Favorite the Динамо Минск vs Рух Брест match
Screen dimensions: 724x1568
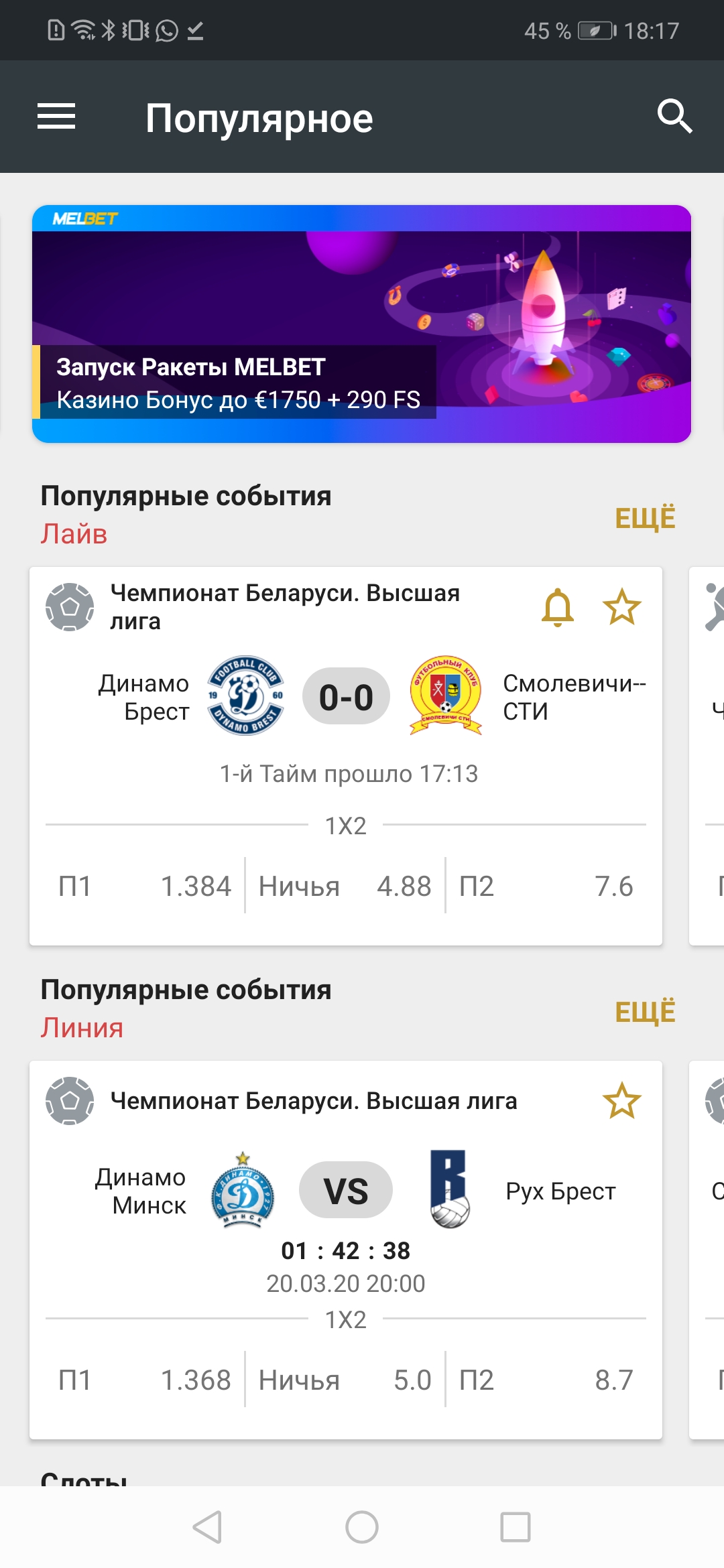tap(622, 1101)
